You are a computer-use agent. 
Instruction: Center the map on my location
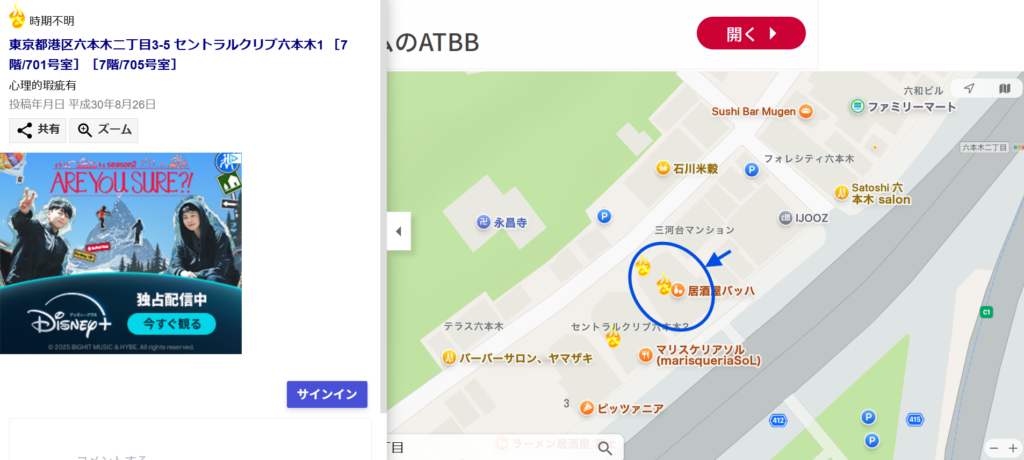pos(969,89)
